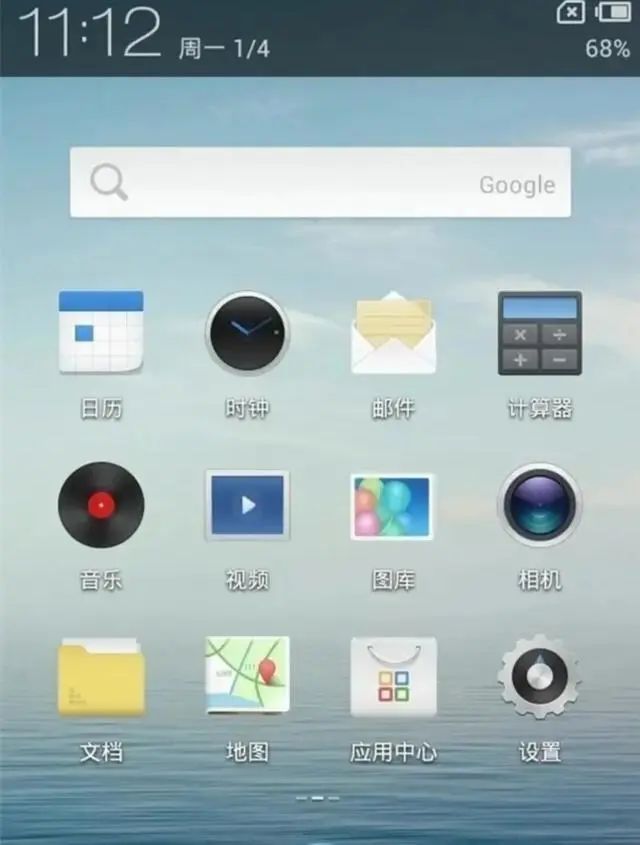Open the 文档 documents folder
The height and width of the screenshot is (845, 640).
tap(101, 677)
